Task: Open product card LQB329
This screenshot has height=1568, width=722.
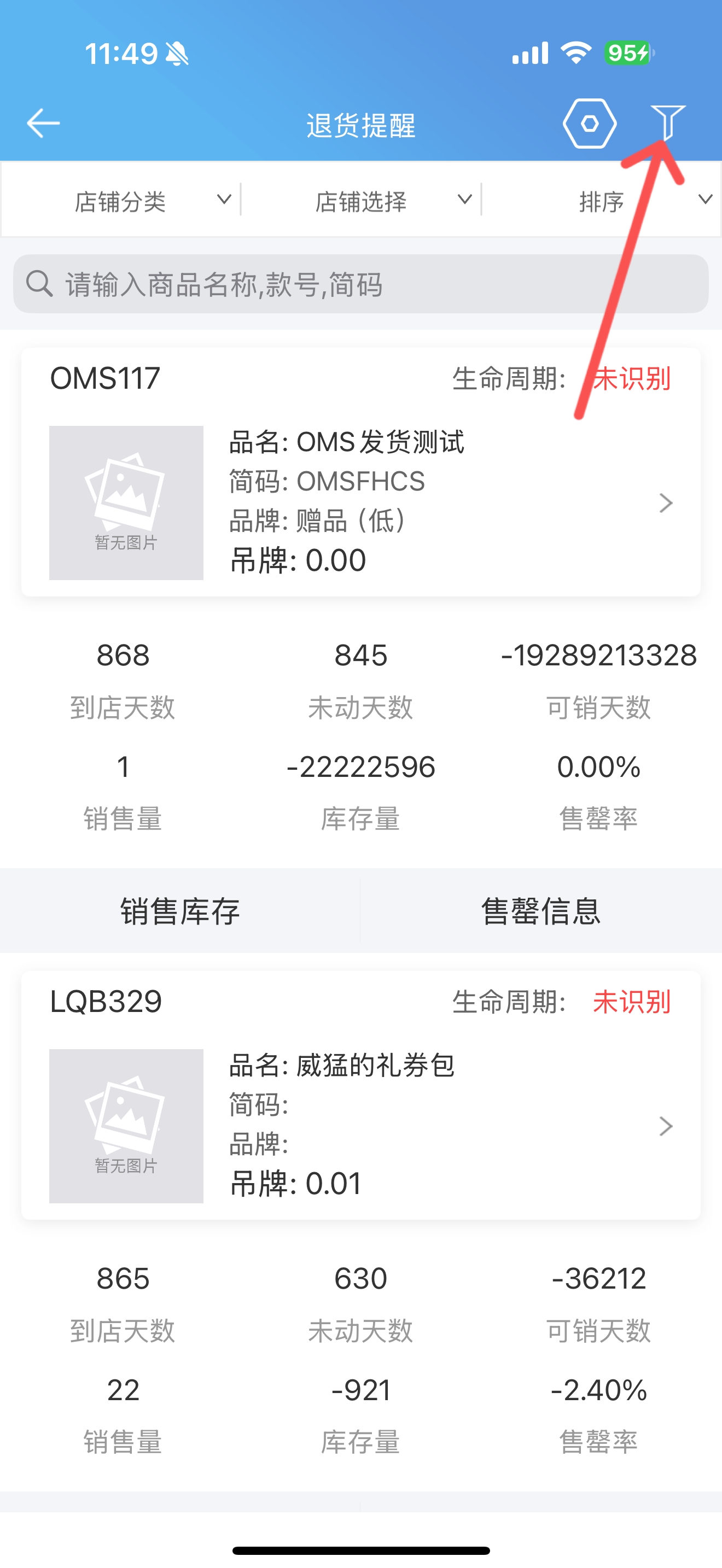Action: click(360, 1095)
